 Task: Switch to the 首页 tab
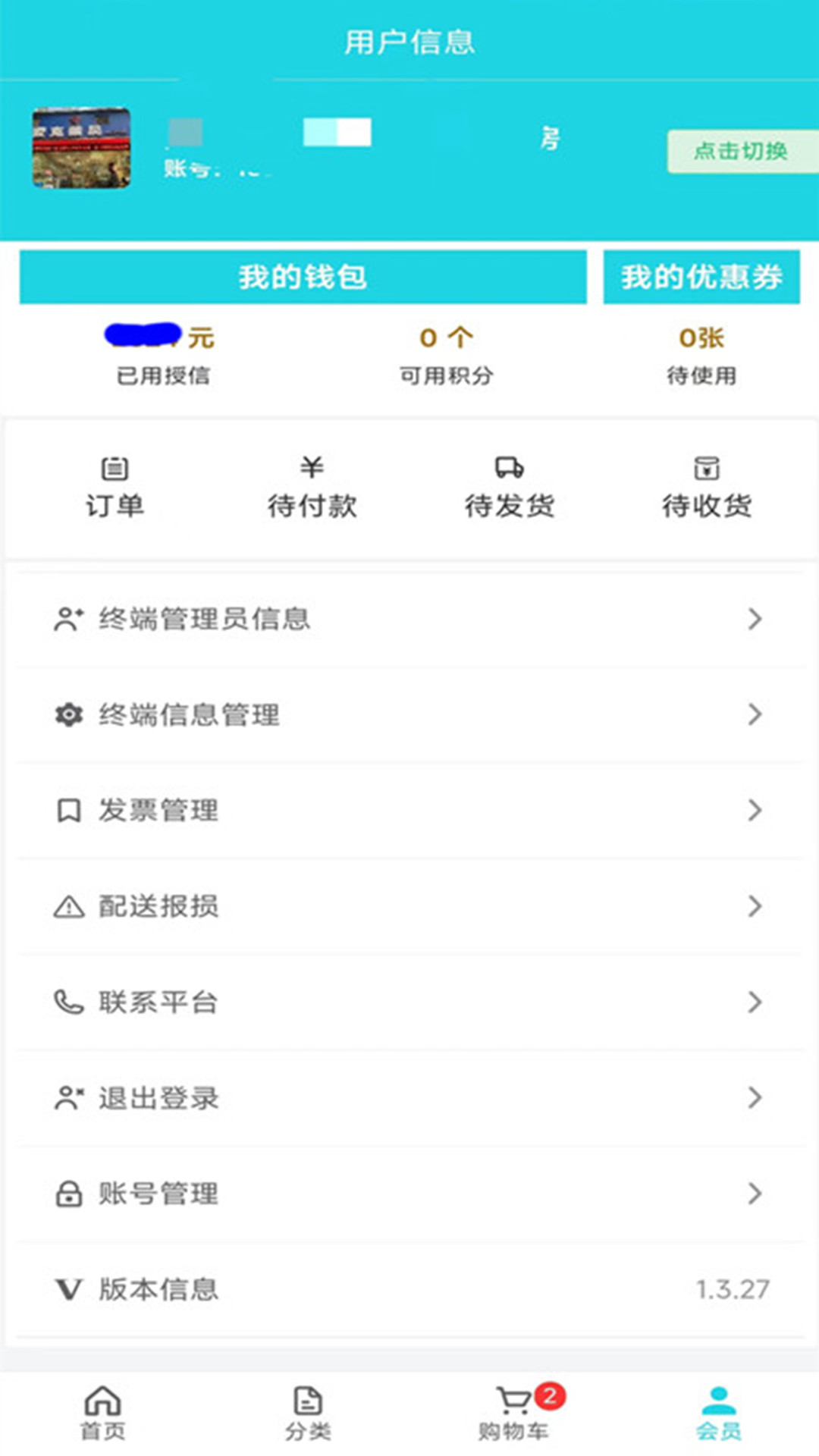103,1413
